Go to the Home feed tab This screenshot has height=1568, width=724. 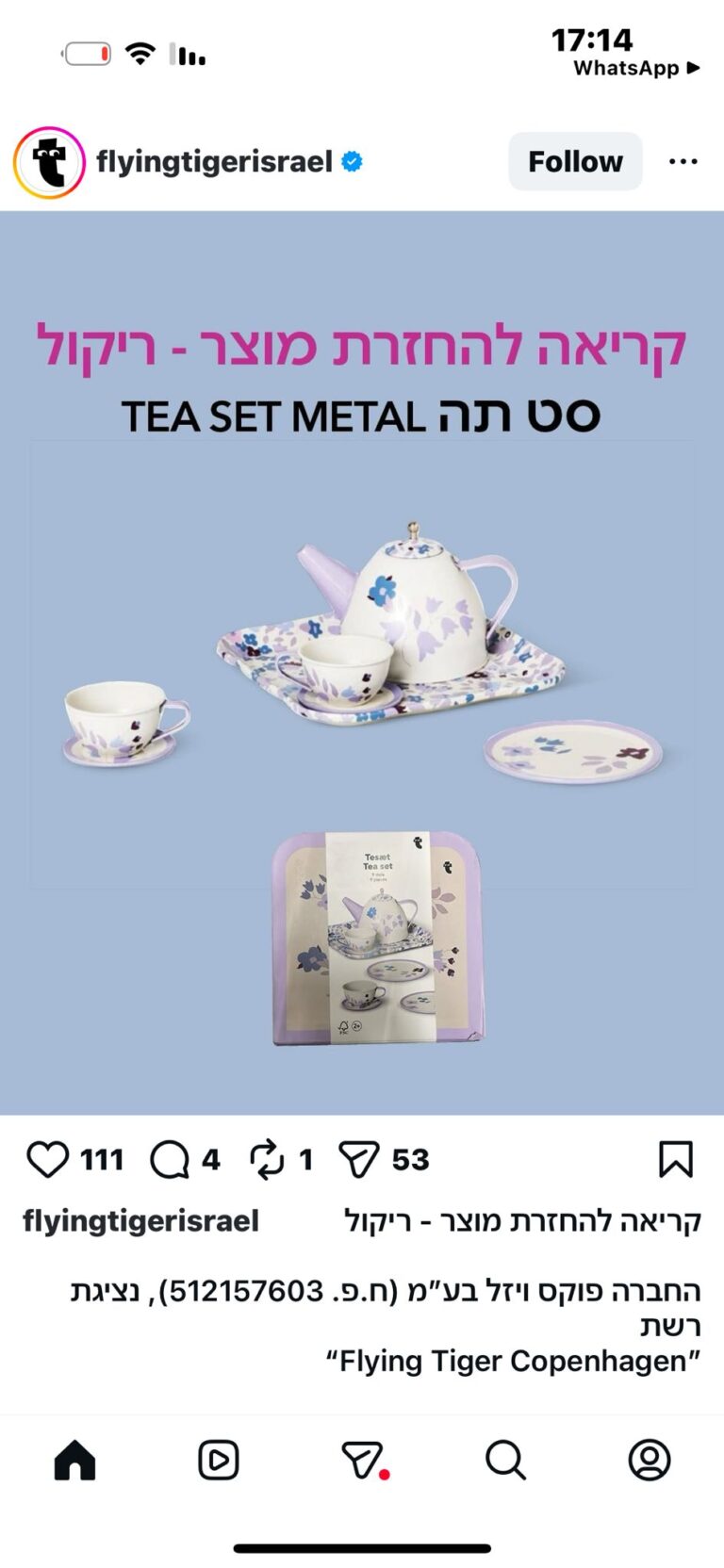(75, 1461)
